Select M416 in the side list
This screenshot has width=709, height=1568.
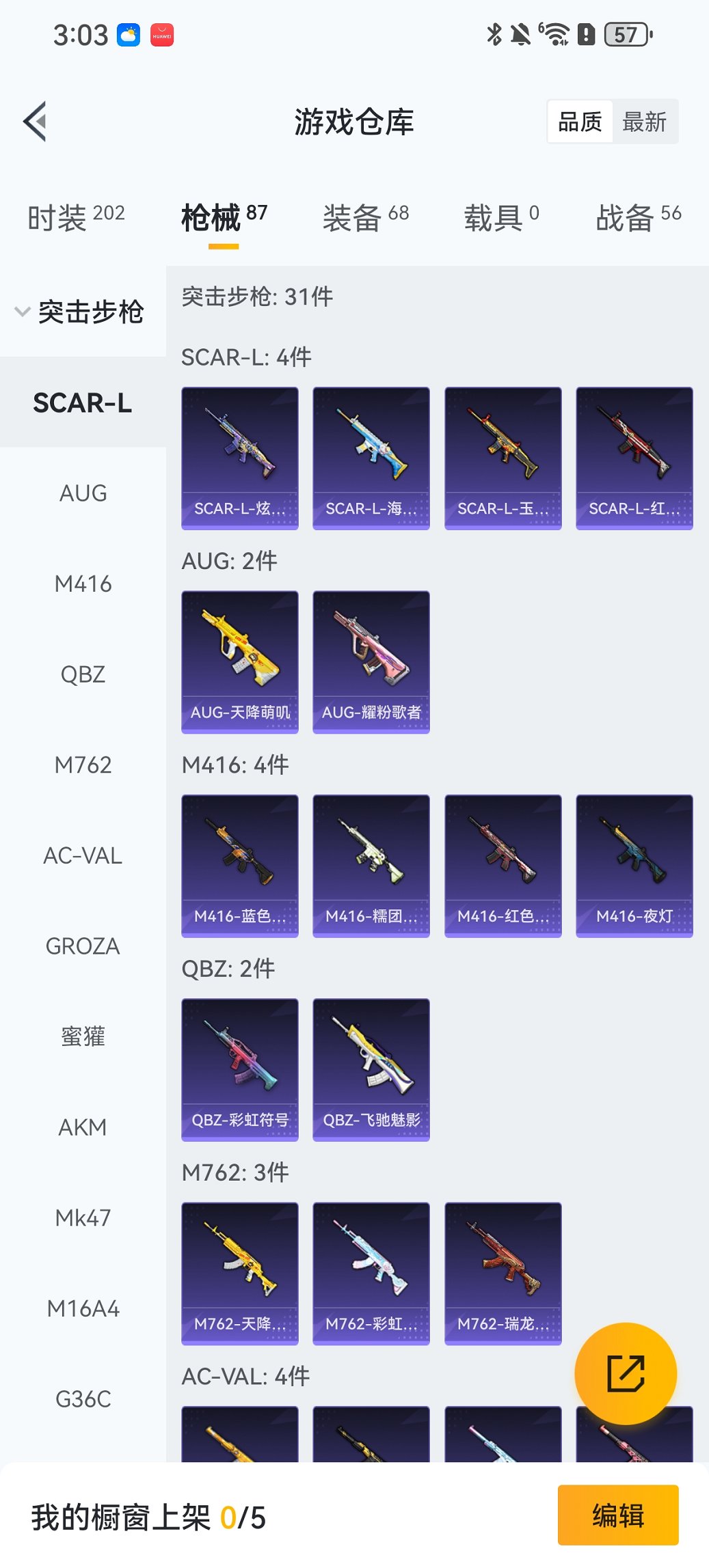coord(83,583)
